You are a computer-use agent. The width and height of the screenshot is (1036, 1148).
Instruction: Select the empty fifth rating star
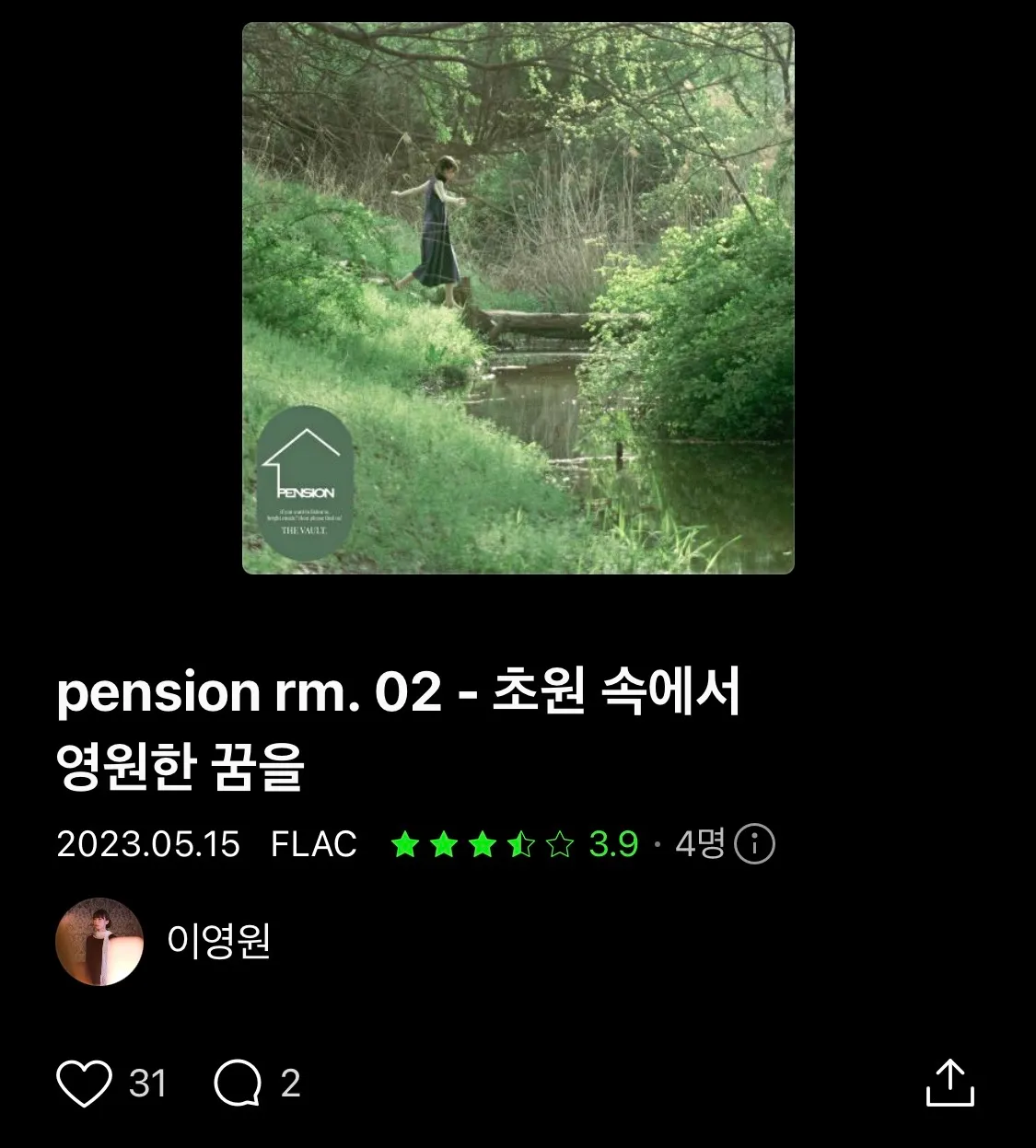coord(558,843)
